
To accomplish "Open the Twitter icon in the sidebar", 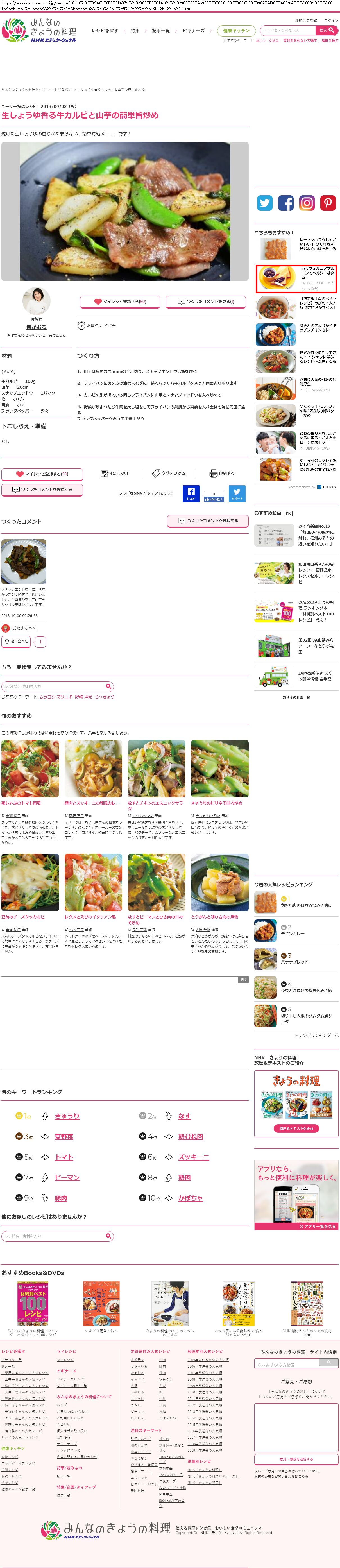I will point(265,203).
